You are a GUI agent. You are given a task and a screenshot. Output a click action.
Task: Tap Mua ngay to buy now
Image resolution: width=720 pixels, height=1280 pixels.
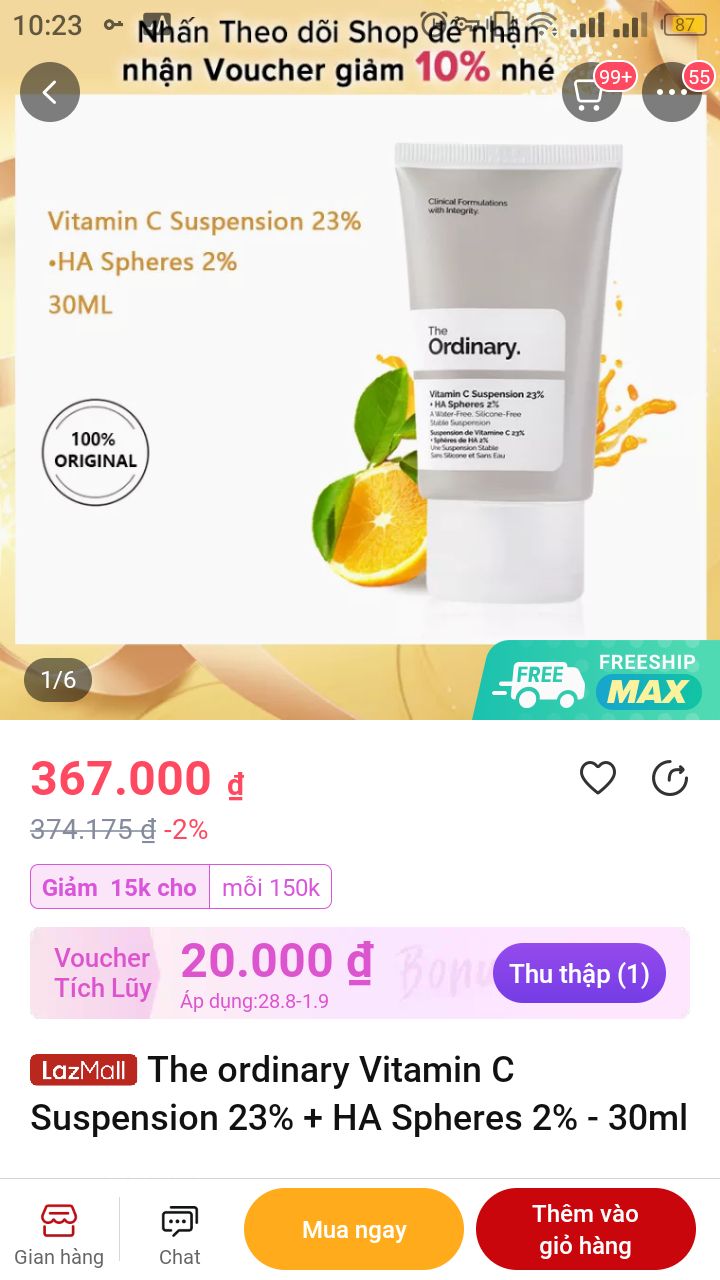tap(354, 1229)
